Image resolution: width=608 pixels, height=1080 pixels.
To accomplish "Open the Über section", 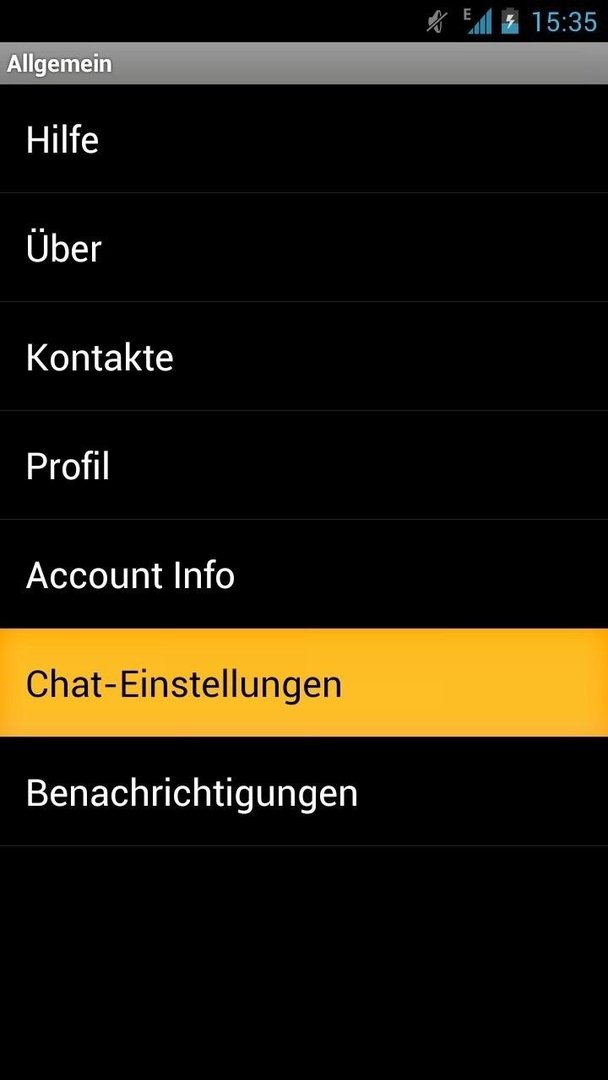I will click(304, 248).
